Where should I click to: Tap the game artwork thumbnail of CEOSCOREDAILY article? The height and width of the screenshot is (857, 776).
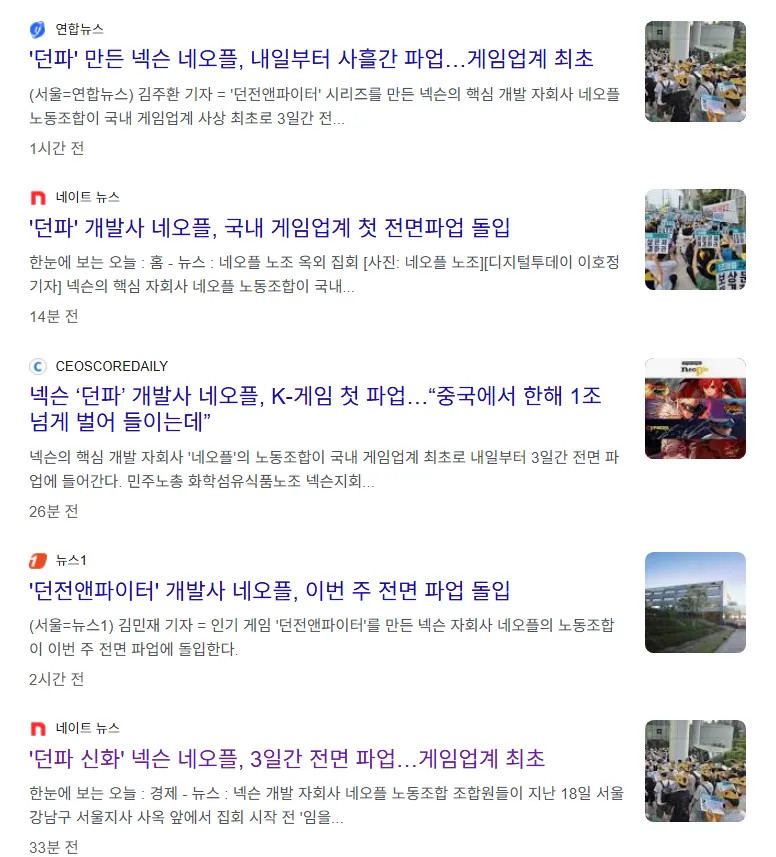695,408
